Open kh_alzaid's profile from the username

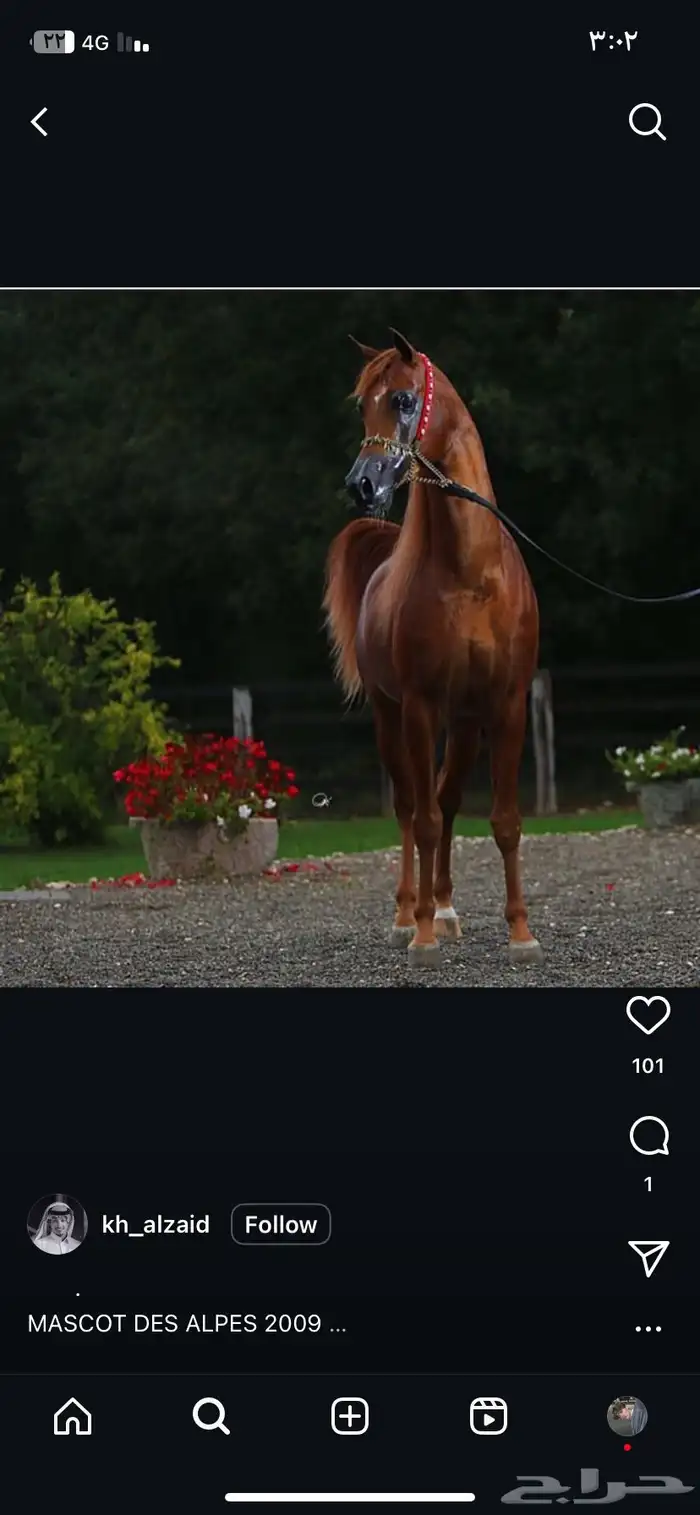point(155,1224)
